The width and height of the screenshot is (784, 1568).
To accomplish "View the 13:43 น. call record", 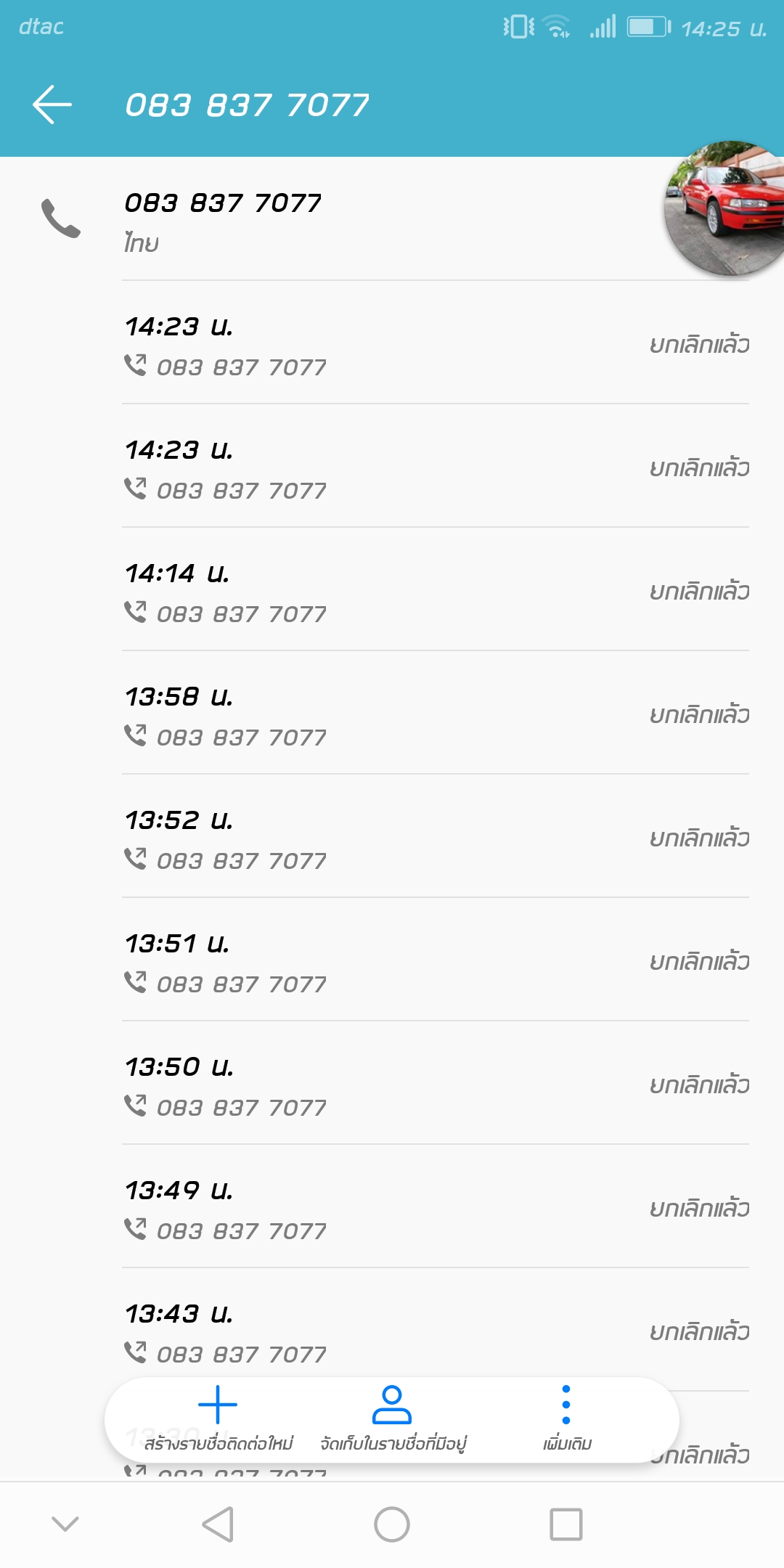I will pyautogui.click(x=436, y=1330).
